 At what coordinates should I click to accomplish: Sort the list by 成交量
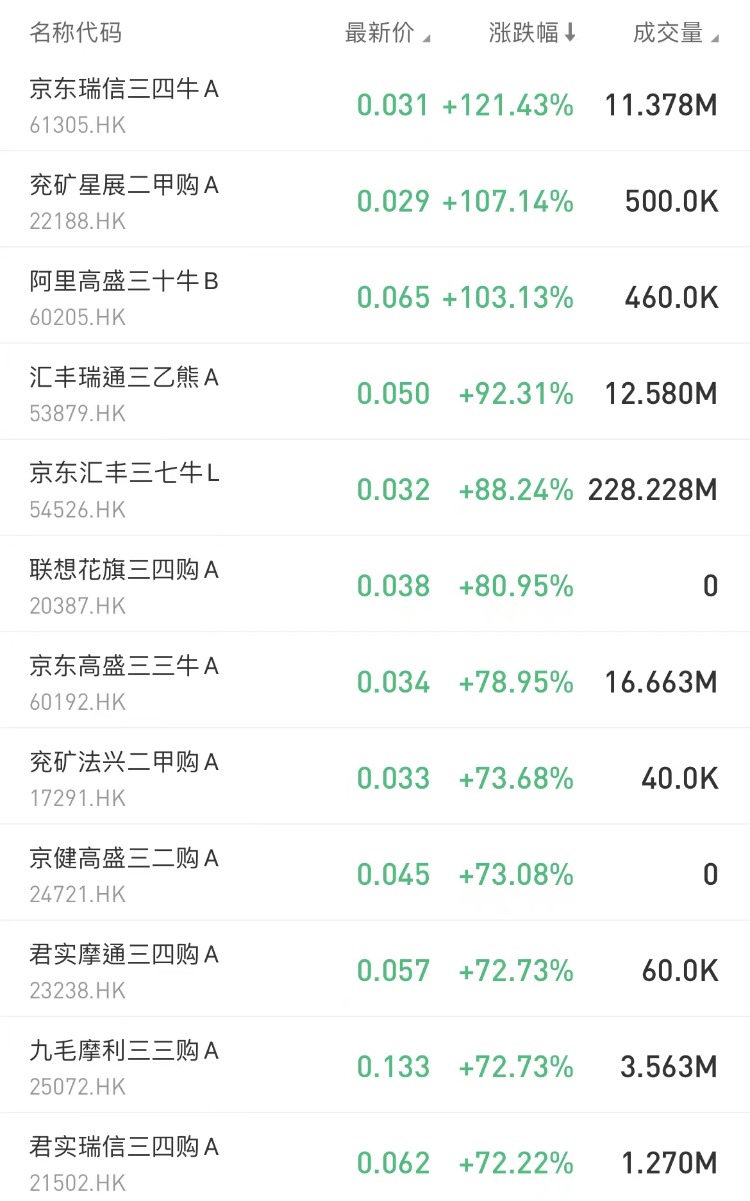pos(675,33)
